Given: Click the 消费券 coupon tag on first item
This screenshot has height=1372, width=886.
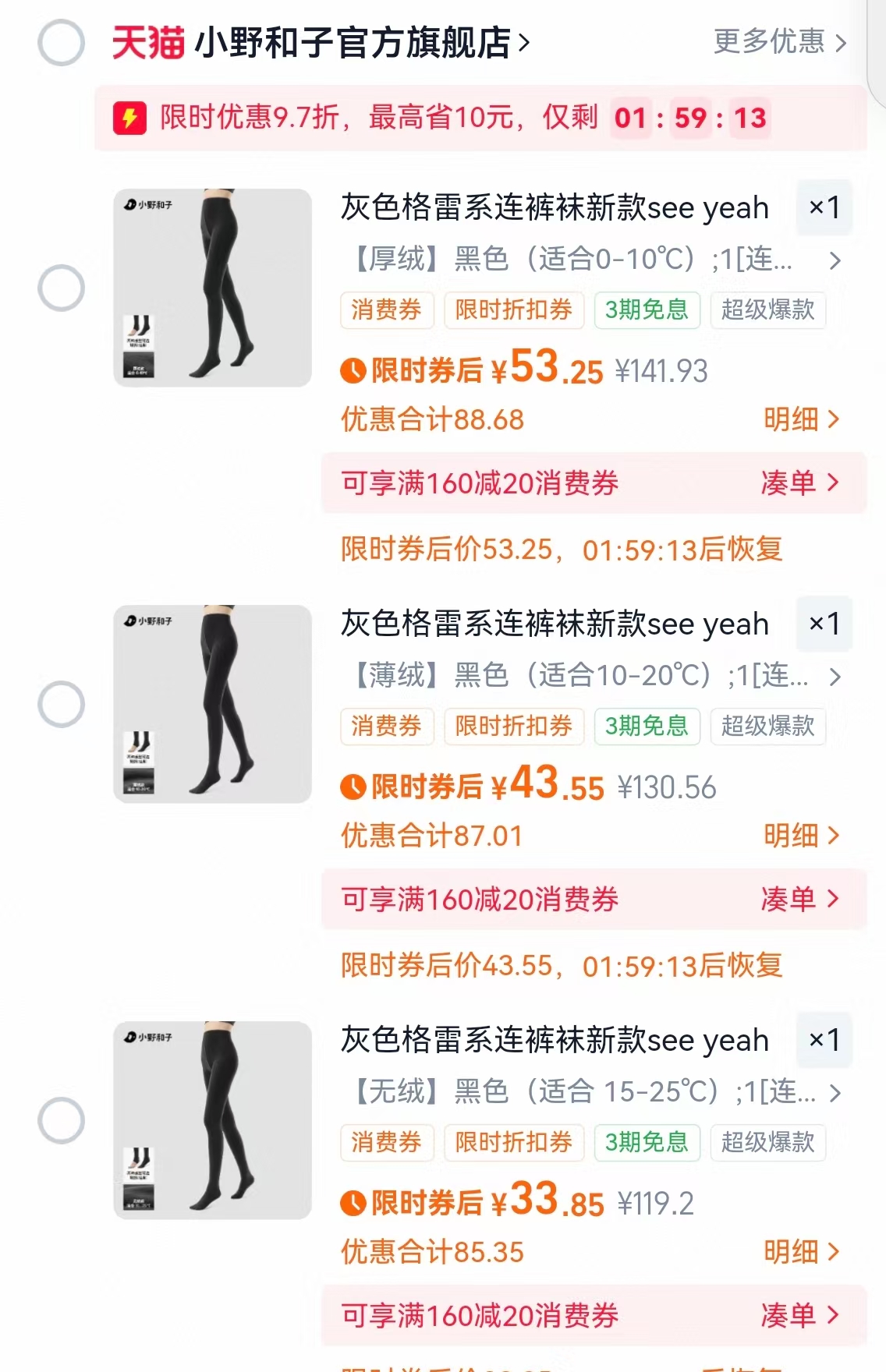Looking at the screenshot, I should pyautogui.click(x=388, y=310).
